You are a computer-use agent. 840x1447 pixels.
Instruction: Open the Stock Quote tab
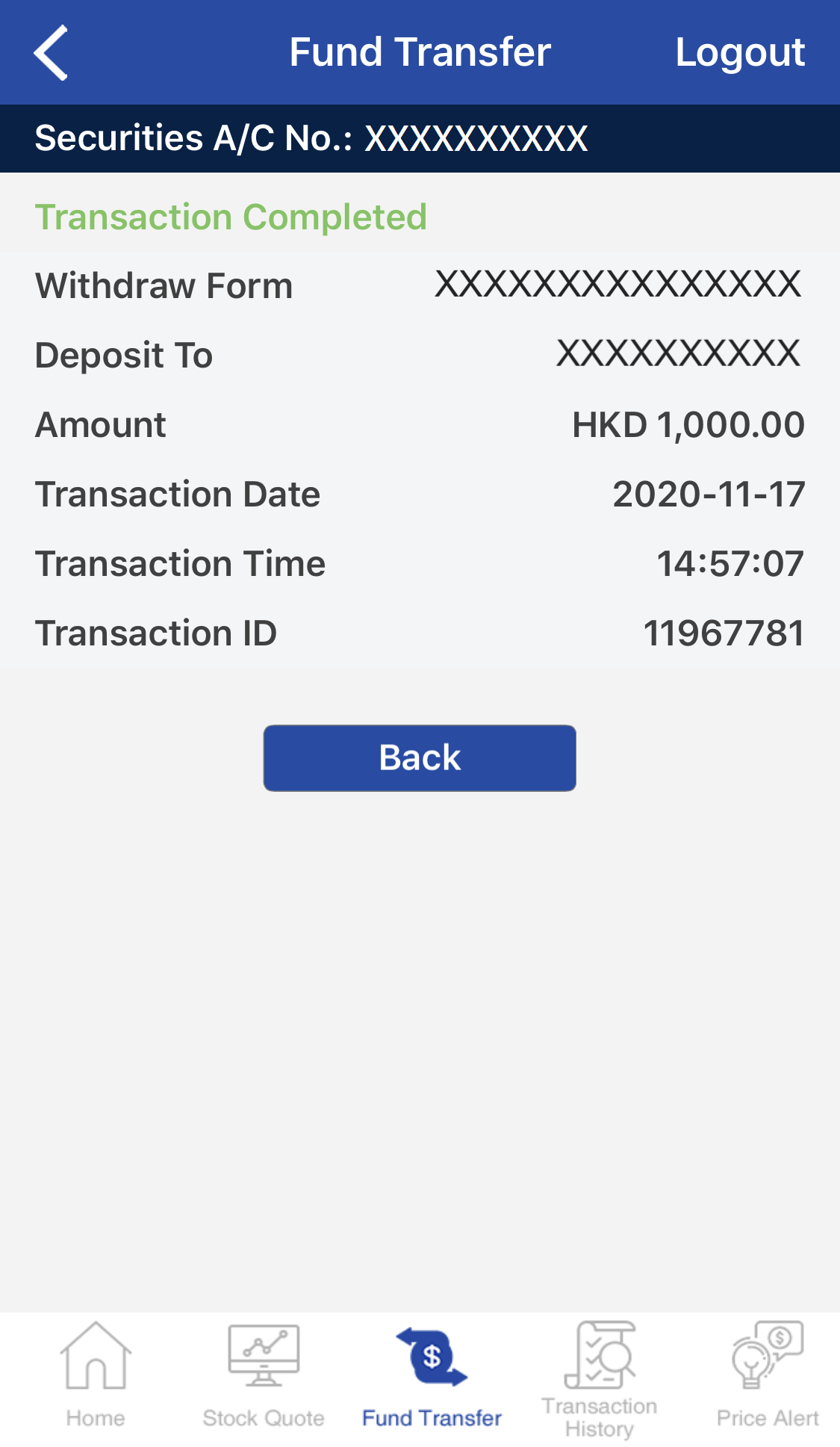[264, 1375]
